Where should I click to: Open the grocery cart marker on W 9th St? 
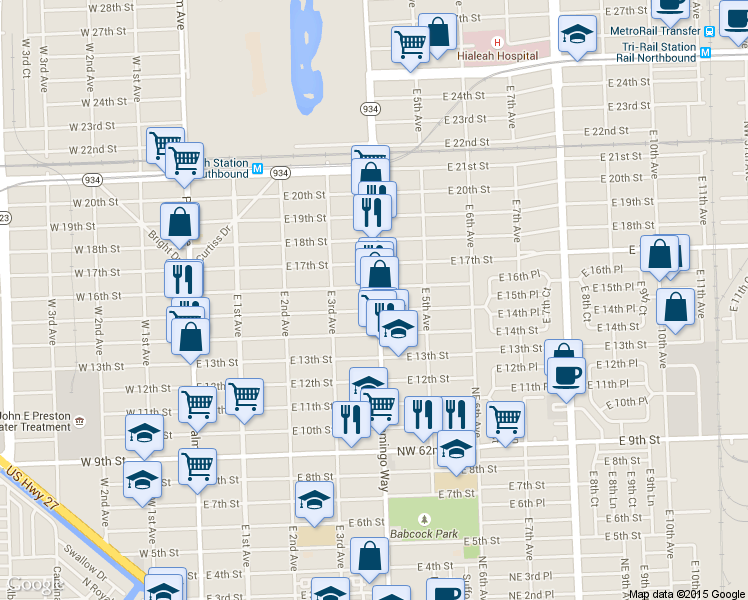coord(197,471)
